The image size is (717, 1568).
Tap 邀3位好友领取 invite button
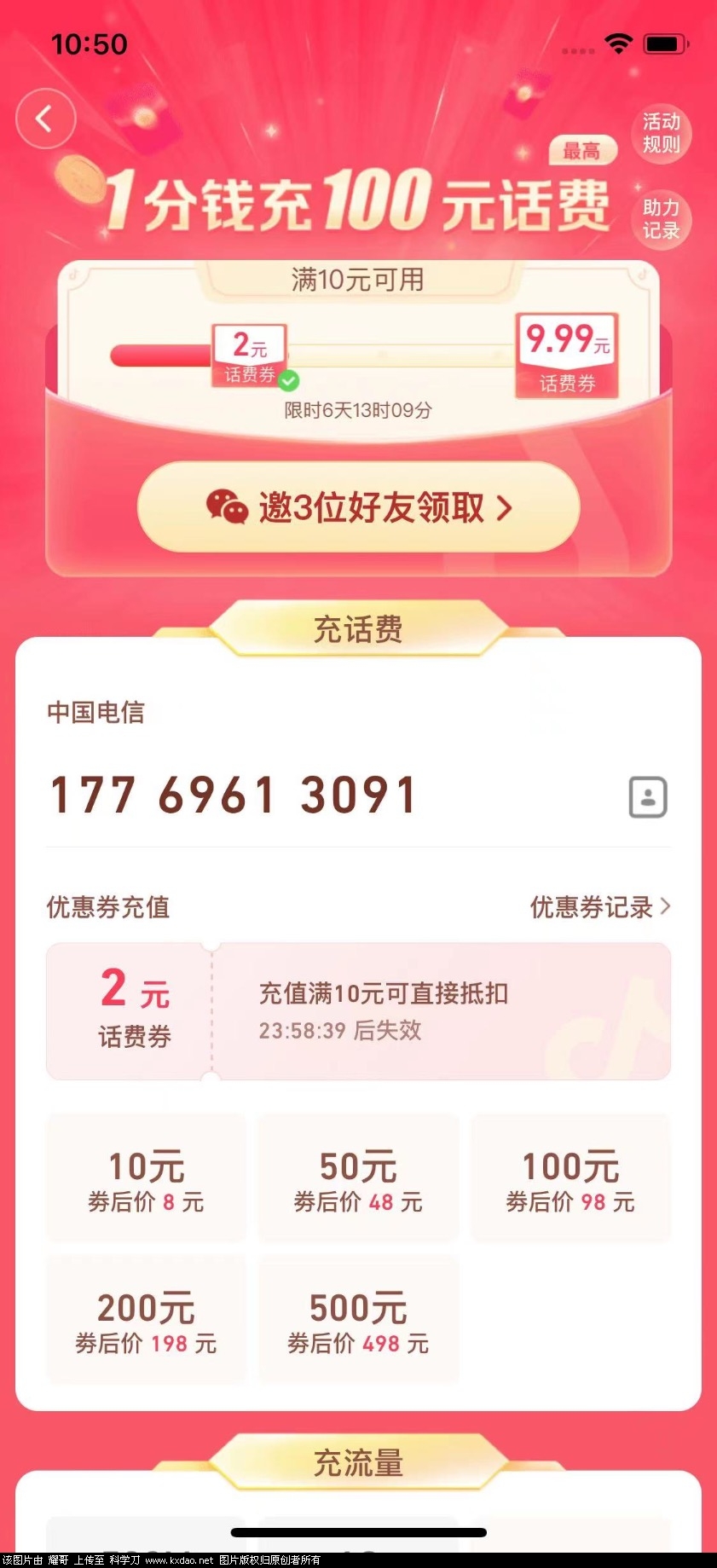click(x=359, y=507)
